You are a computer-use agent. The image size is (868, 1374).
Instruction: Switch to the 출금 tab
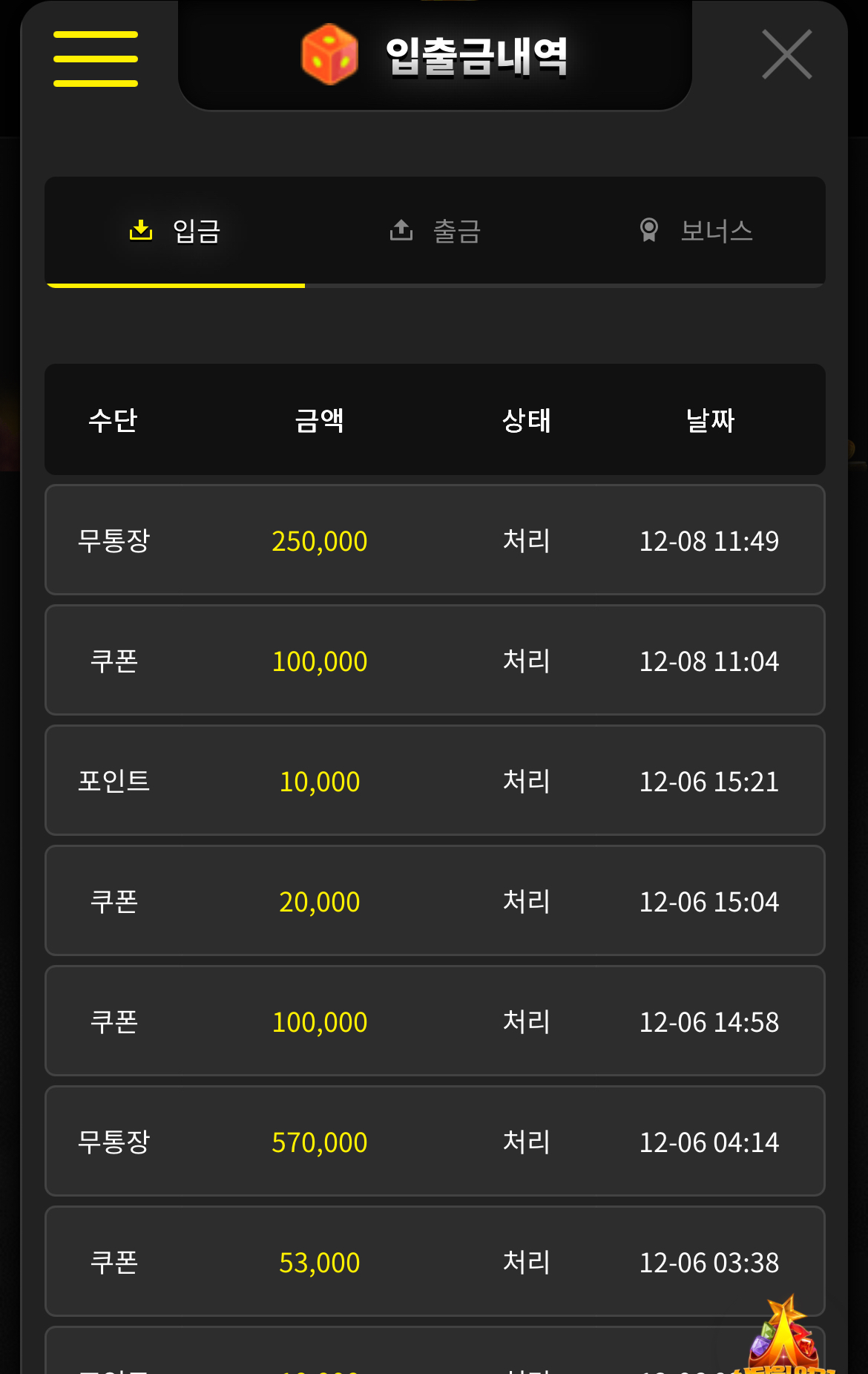(x=435, y=231)
